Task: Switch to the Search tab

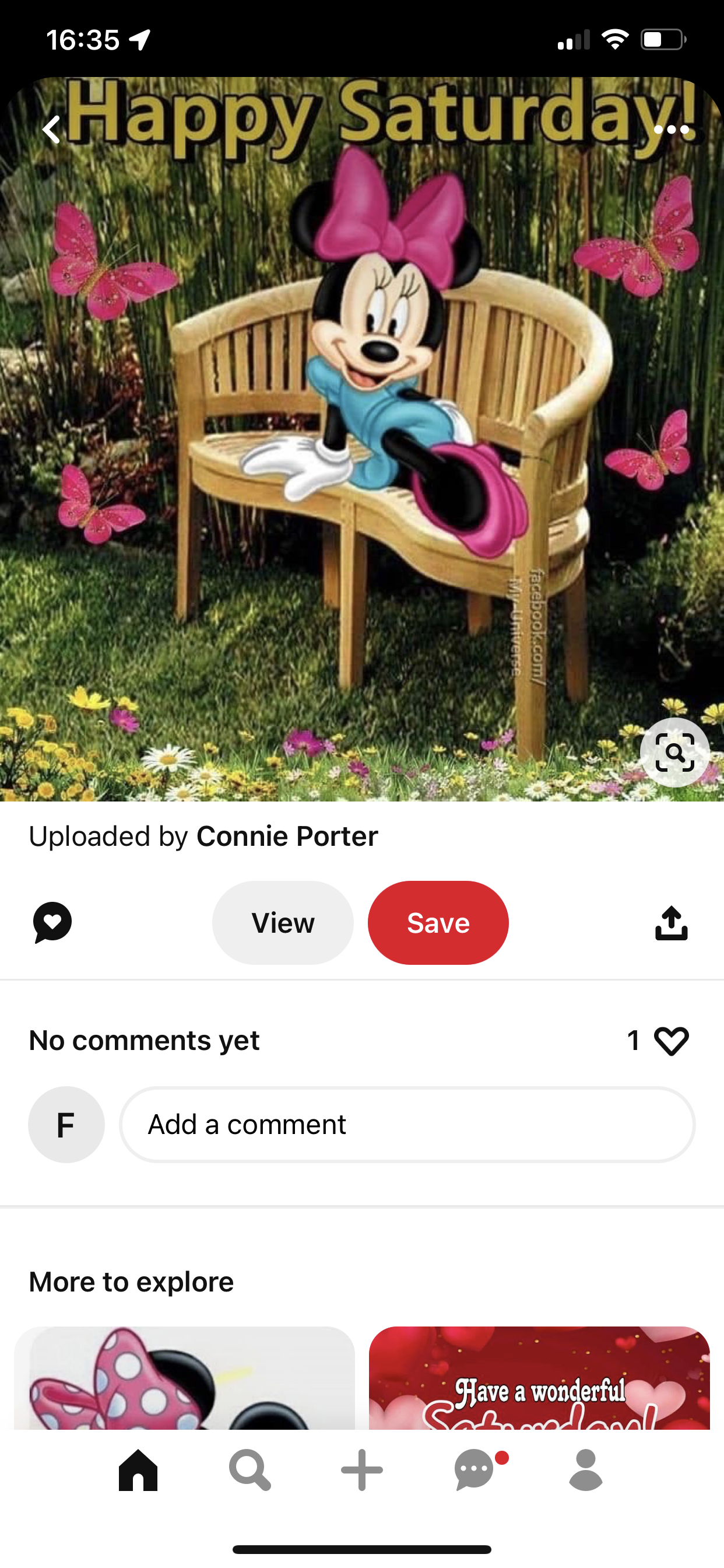Action: click(249, 1470)
